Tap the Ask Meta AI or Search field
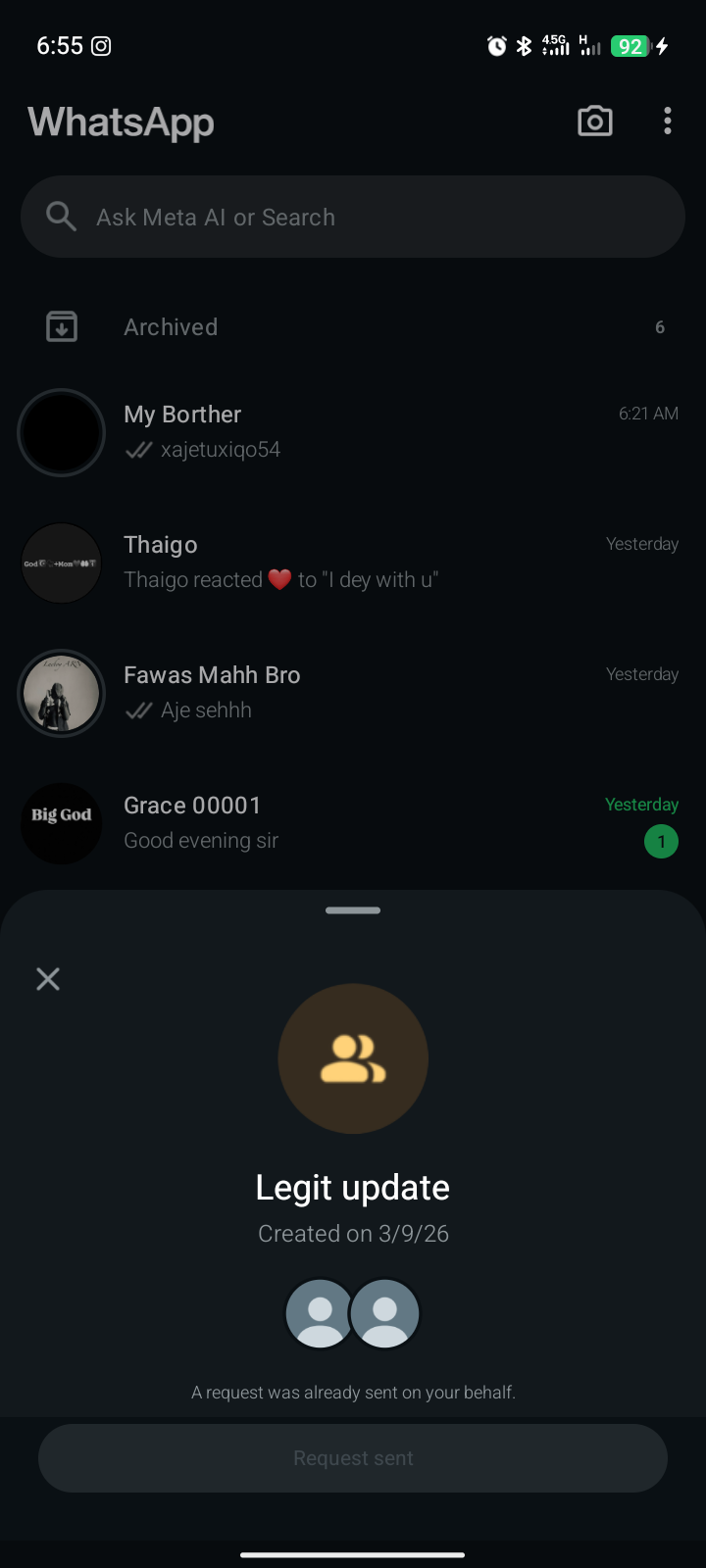 [353, 217]
